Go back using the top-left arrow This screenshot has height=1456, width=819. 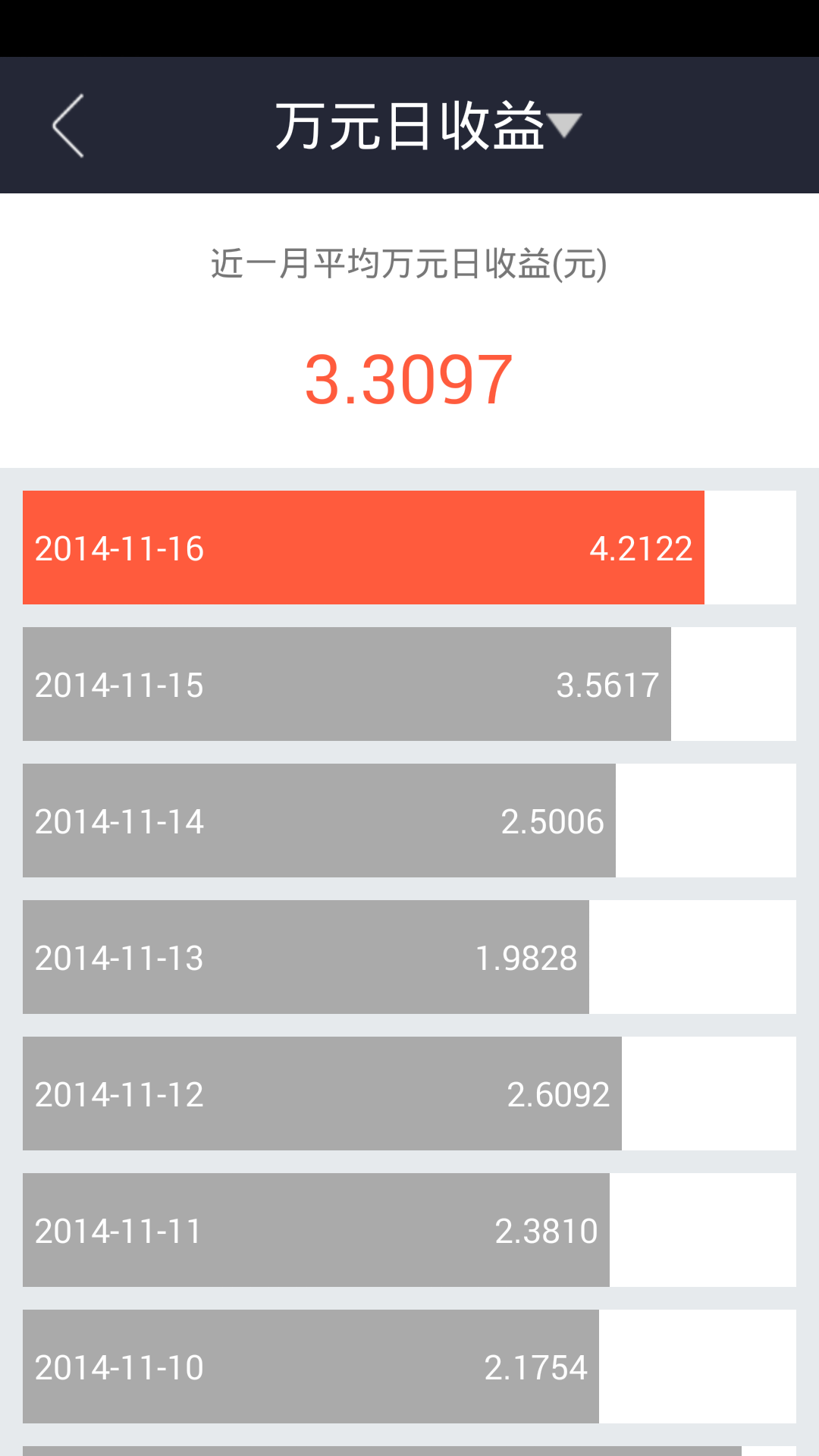68,126
